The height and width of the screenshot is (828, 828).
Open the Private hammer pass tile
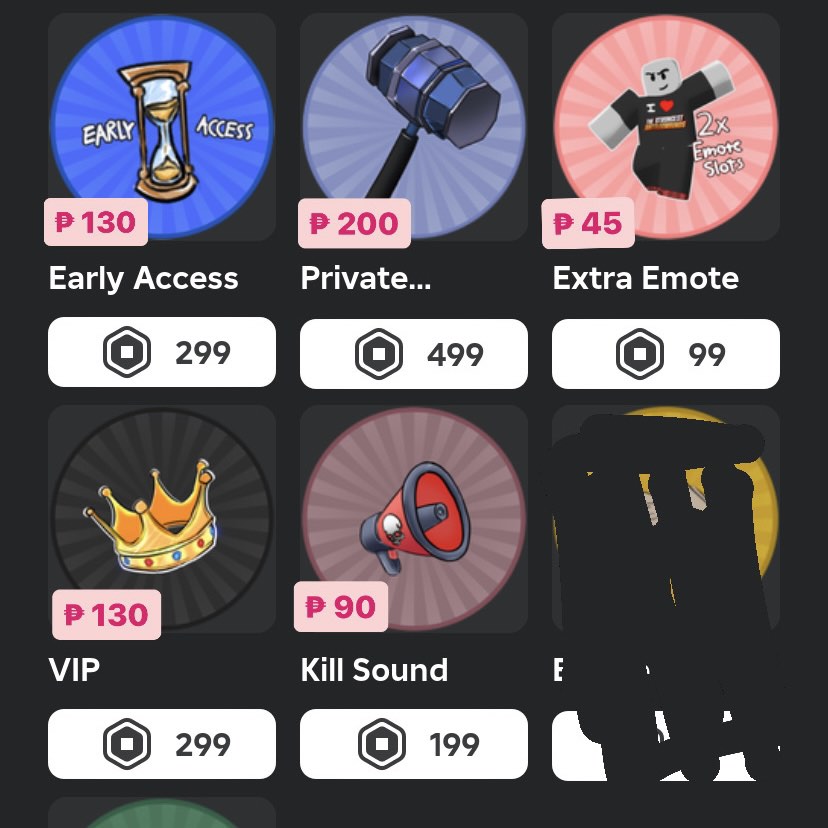(x=413, y=126)
